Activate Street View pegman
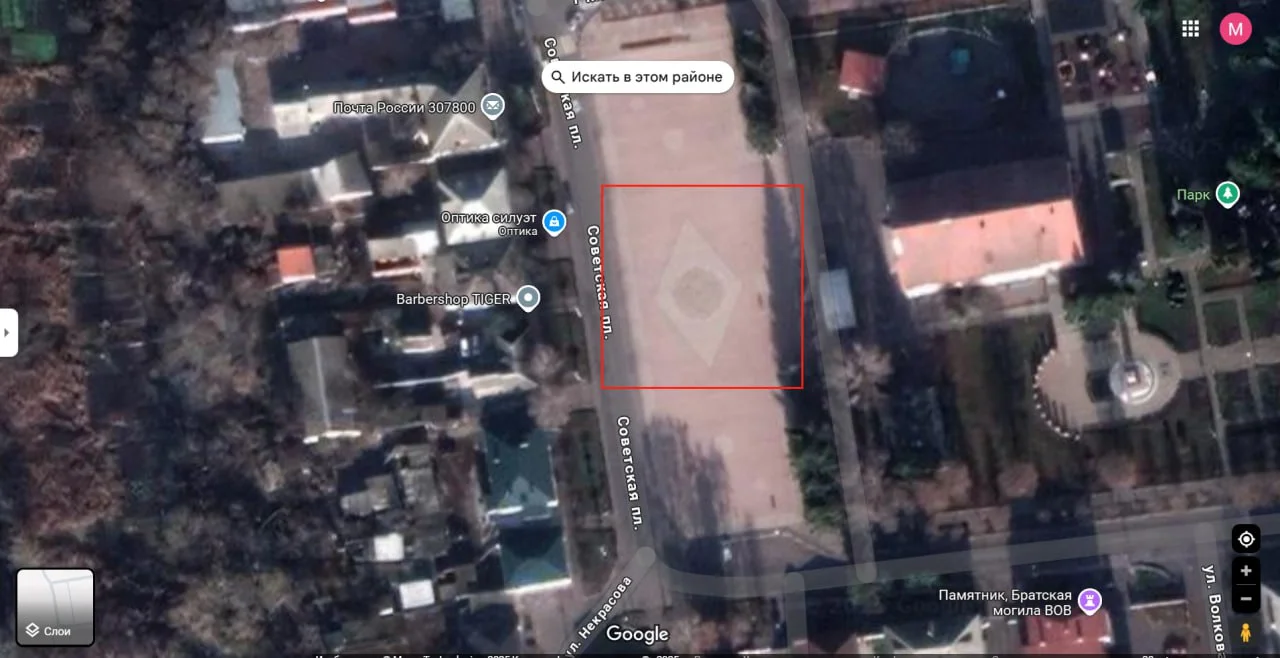Screen dimensions: 1280x658 click(x=1246, y=633)
